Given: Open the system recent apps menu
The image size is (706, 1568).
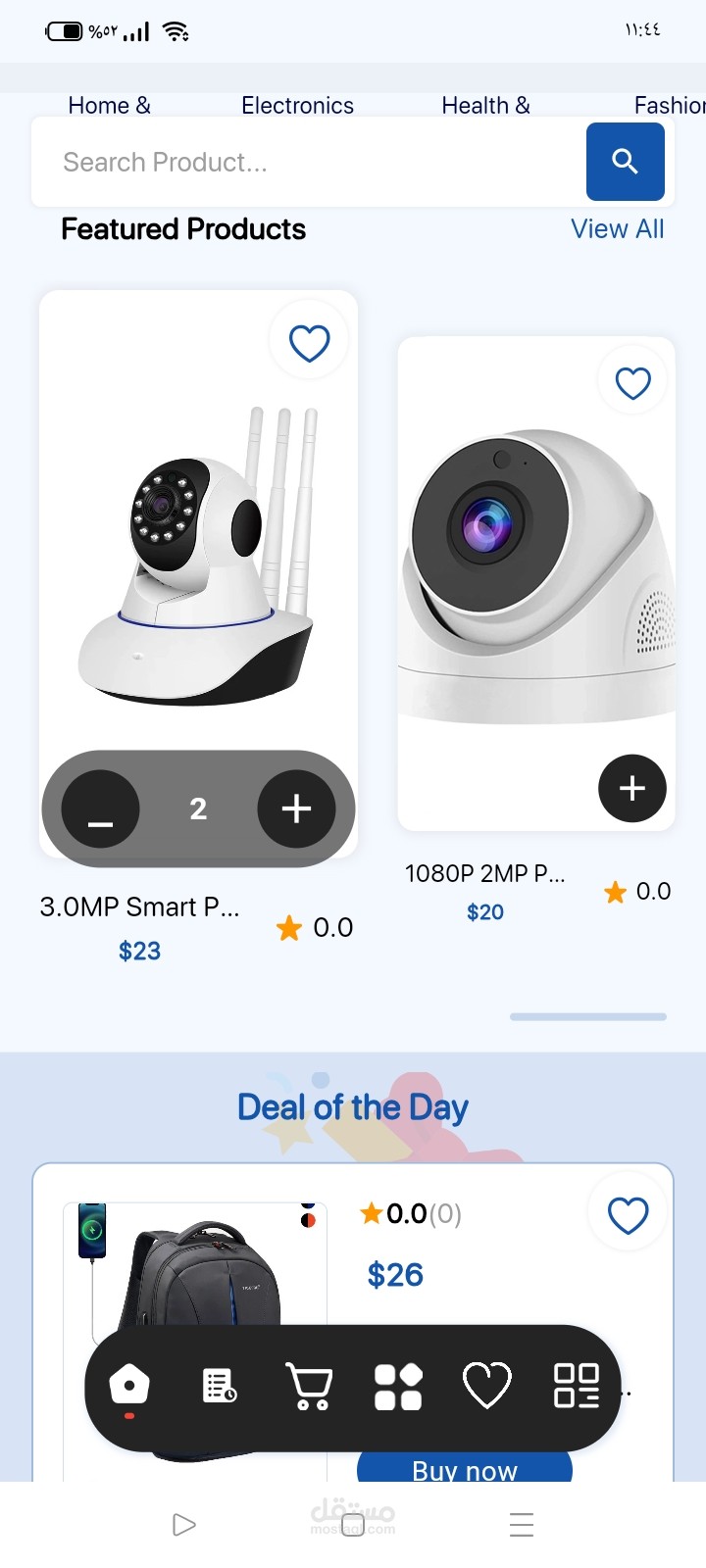Looking at the screenshot, I should pyautogui.click(x=522, y=1525).
